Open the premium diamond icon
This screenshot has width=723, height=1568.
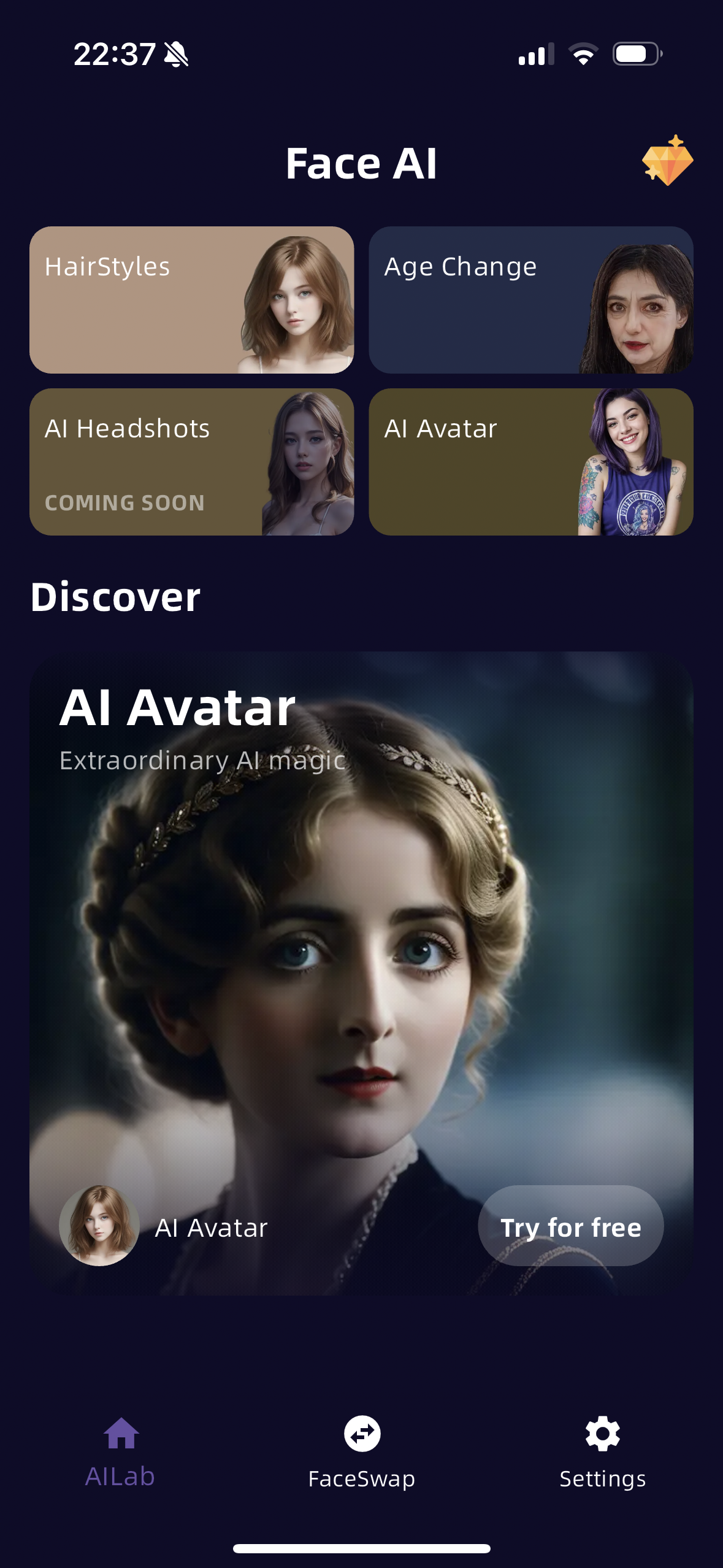tap(667, 161)
